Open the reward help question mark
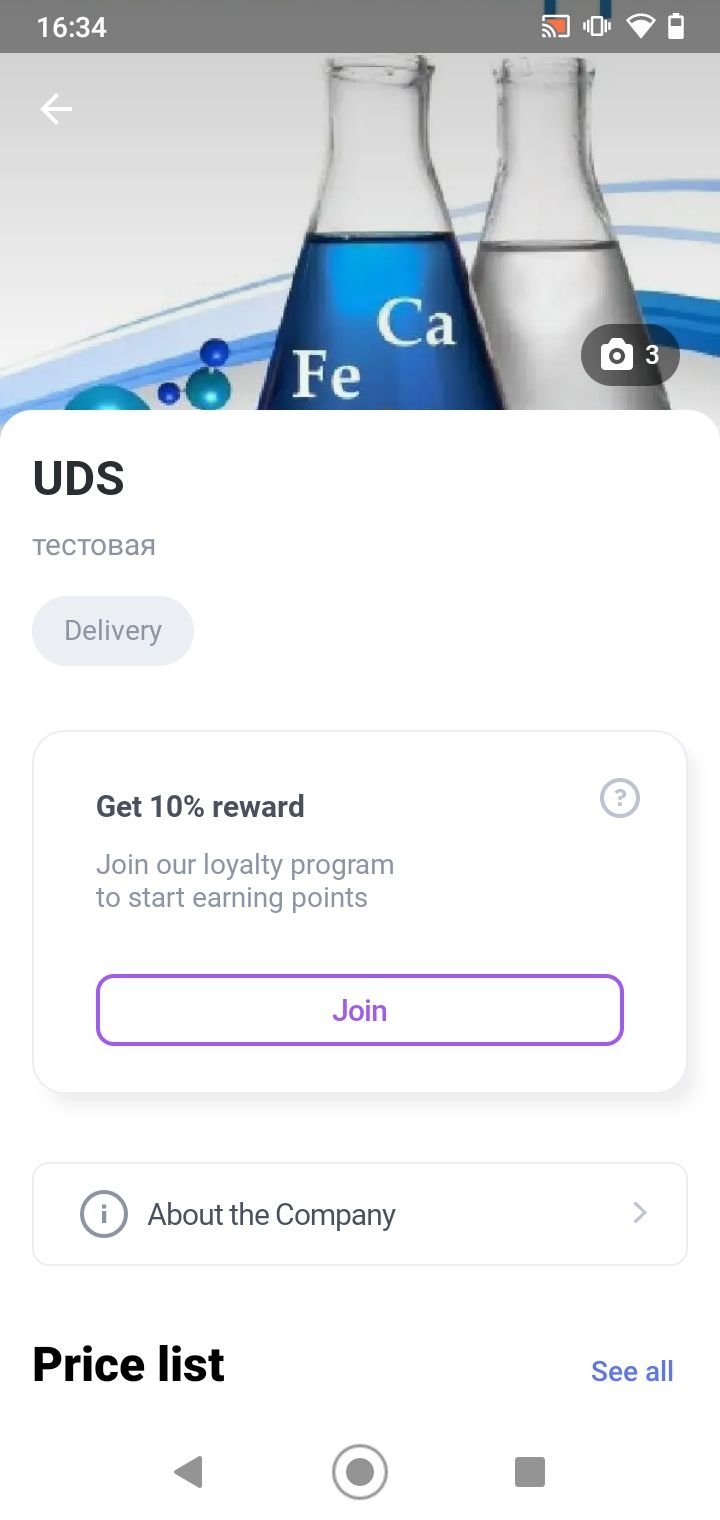The width and height of the screenshot is (720, 1520). click(x=620, y=798)
